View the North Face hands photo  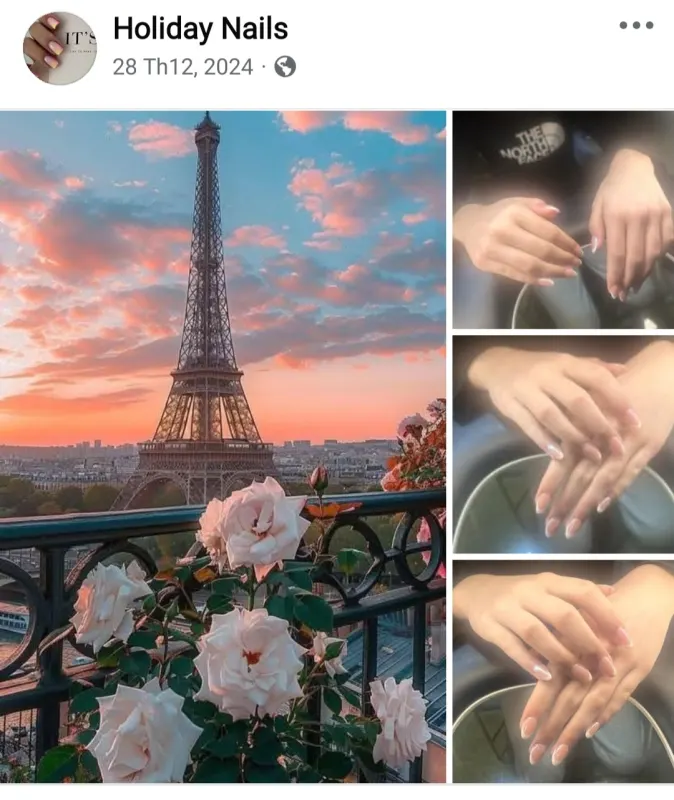(x=563, y=220)
